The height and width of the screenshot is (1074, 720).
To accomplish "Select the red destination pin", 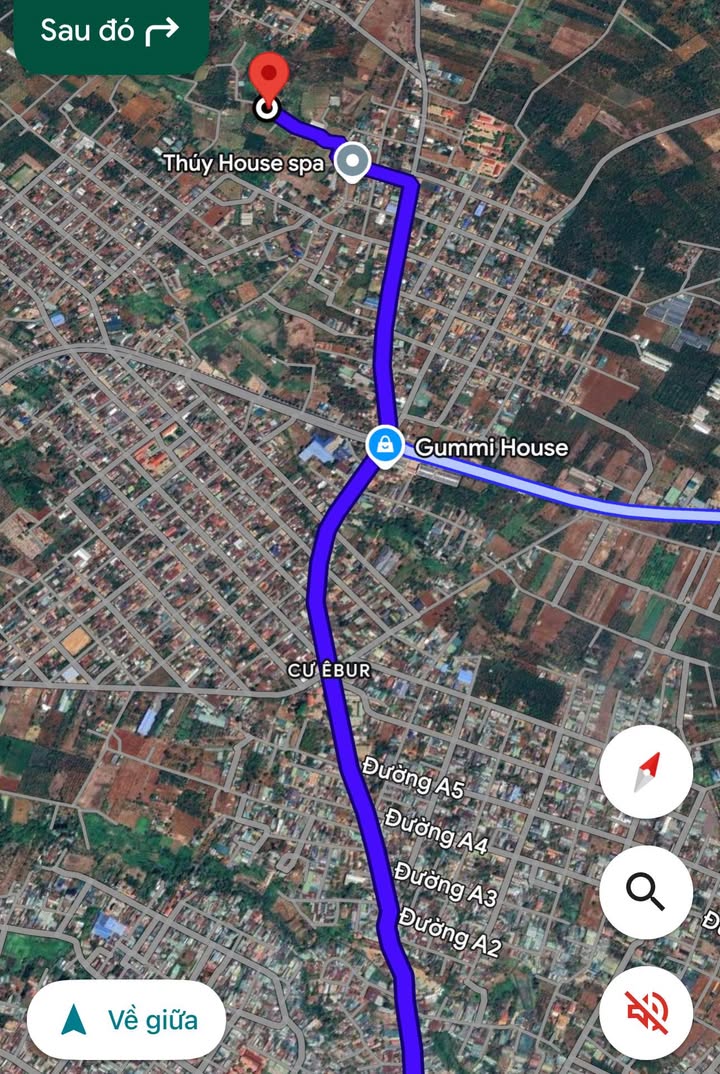I will point(267,78).
